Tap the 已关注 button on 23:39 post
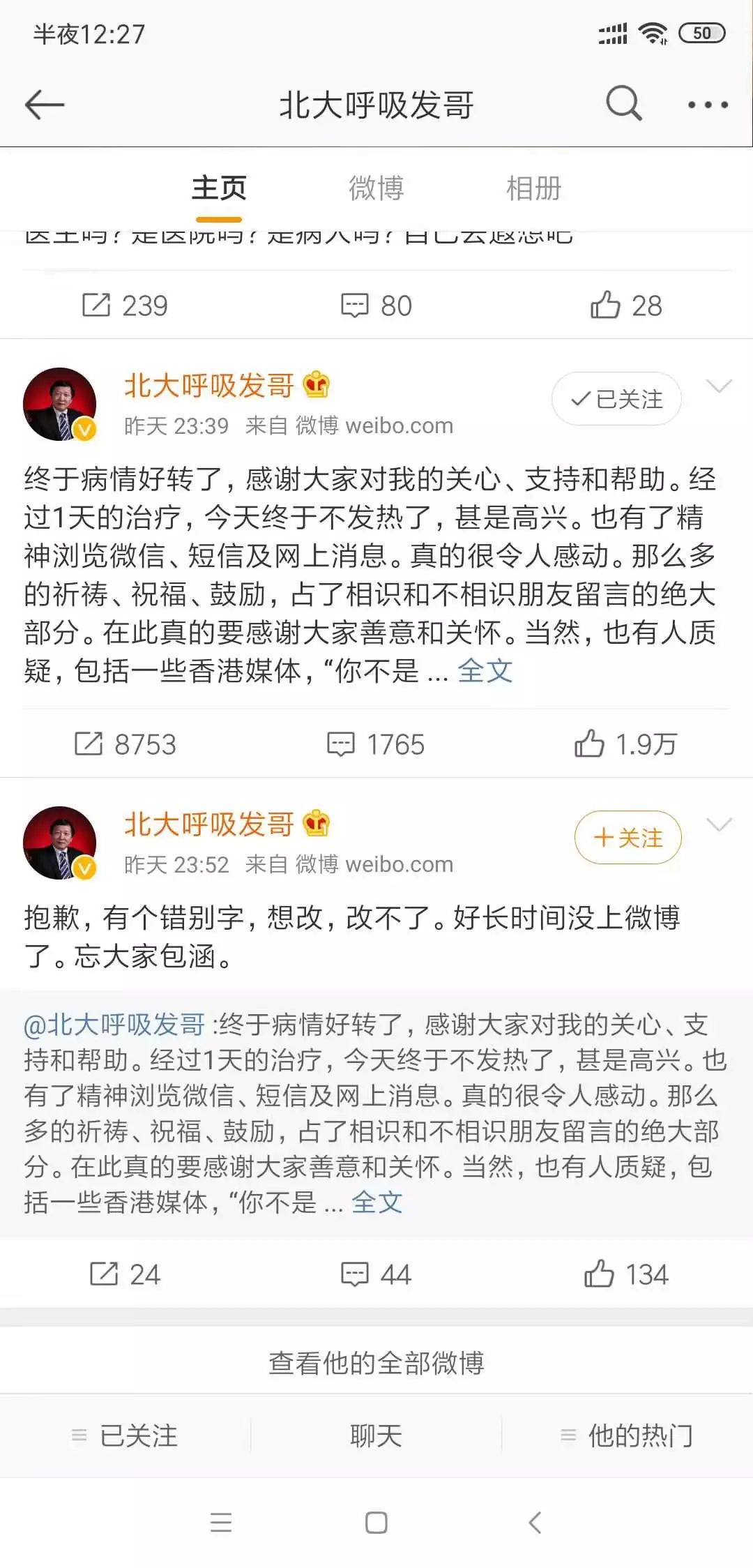This screenshot has width=753, height=1568. [x=616, y=399]
